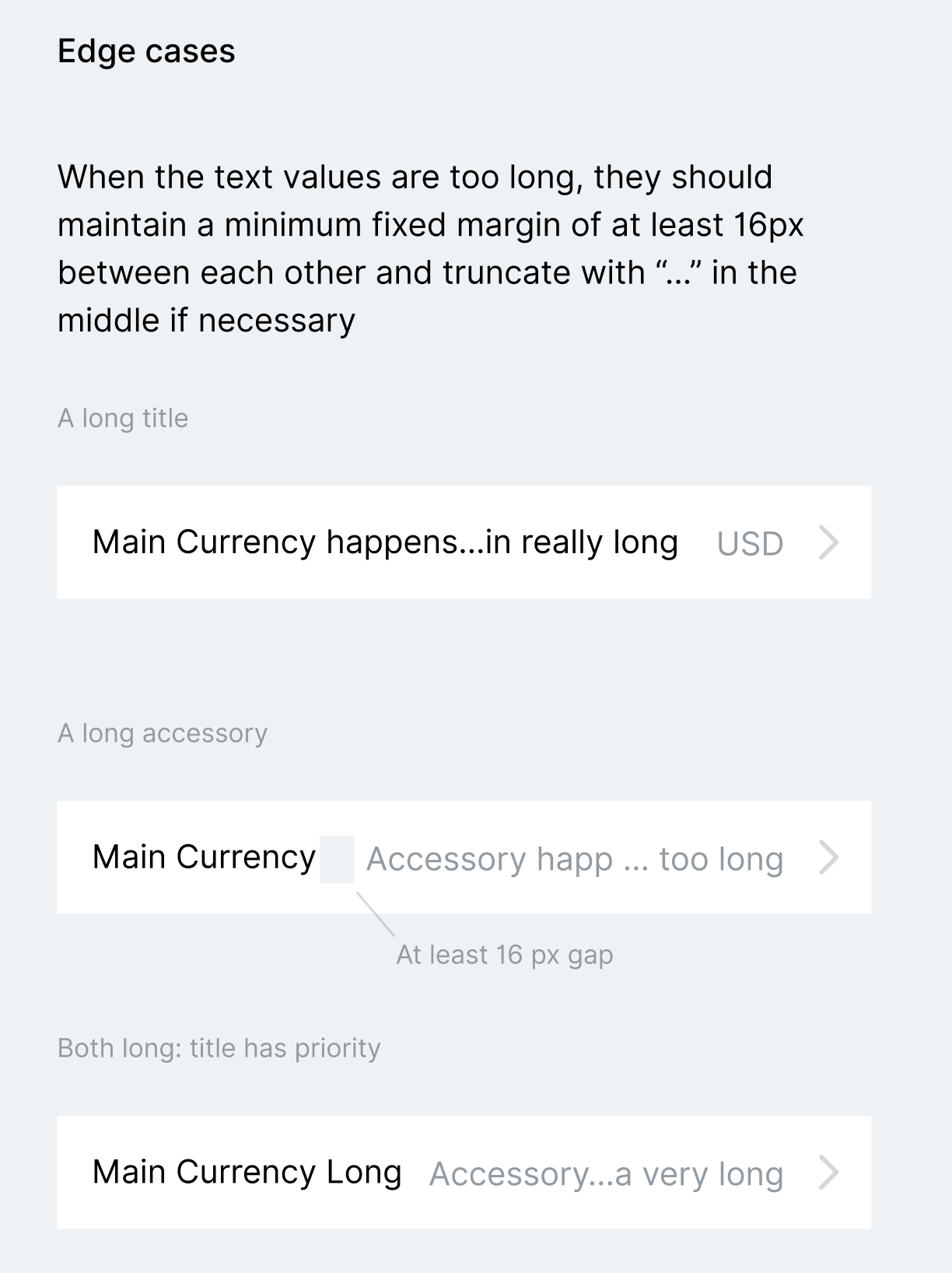Click the chevron on the long title row
The width and height of the screenshot is (952, 1273).
[829, 543]
